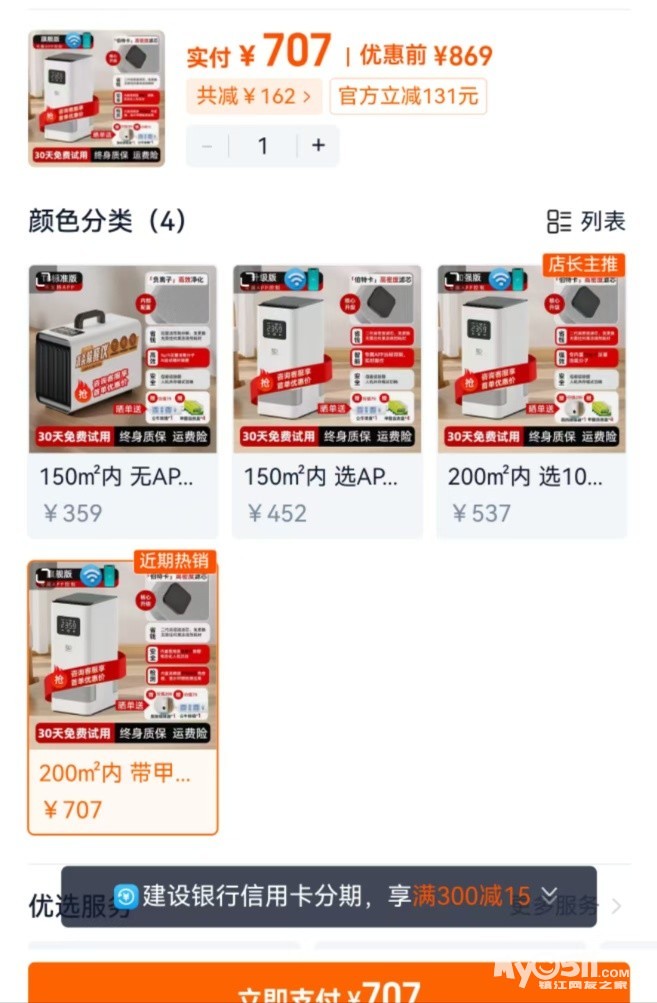
Task: Select the 150m²内 选AP option at ¥452
Action: [x=327, y=401]
